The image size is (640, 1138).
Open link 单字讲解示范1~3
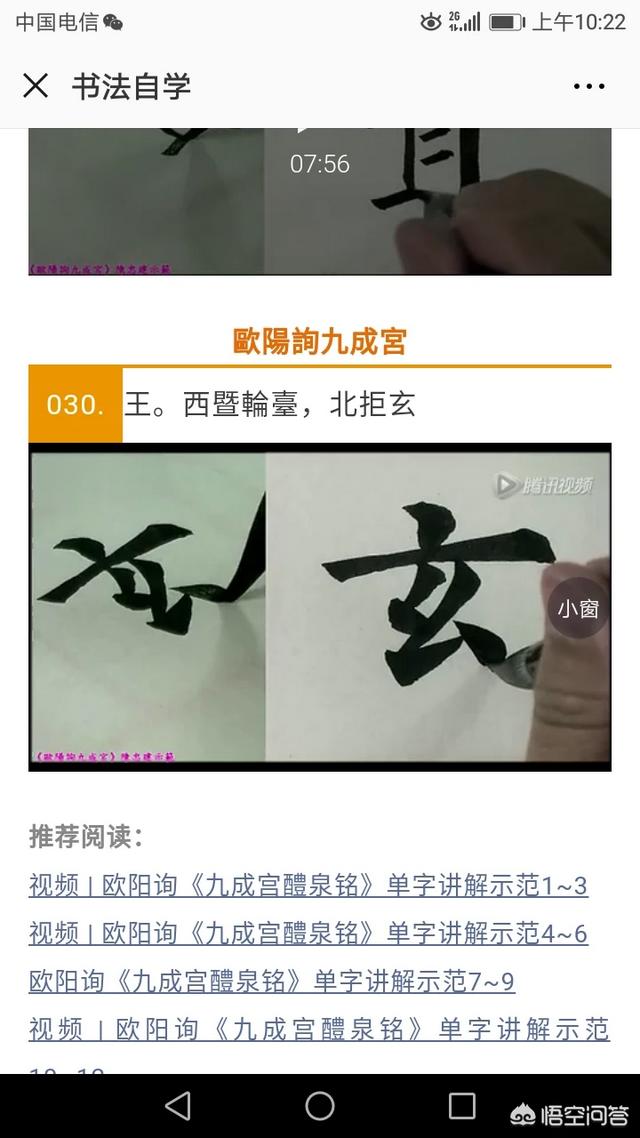(x=308, y=885)
